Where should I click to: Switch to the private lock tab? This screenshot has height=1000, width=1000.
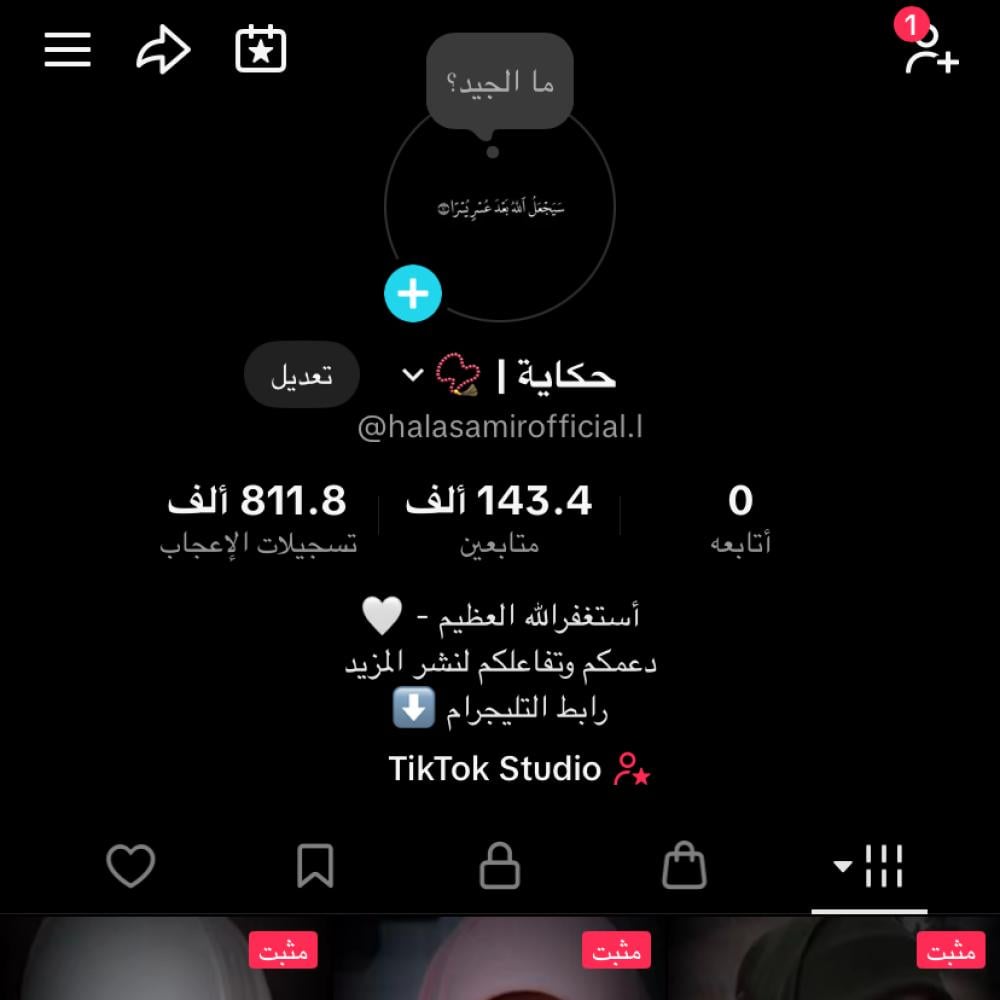coord(500,866)
